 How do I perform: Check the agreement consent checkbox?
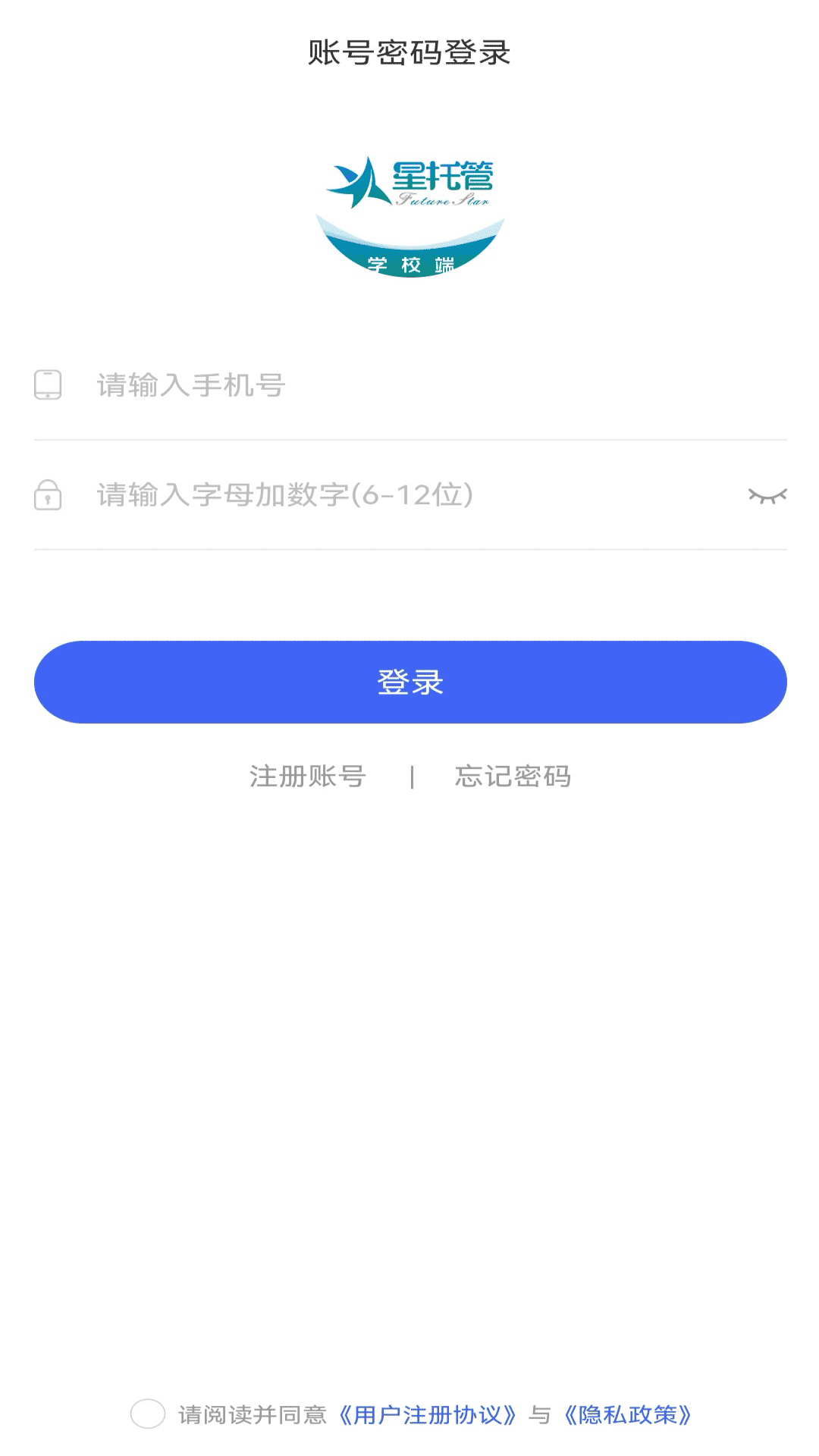pos(148,1414)
